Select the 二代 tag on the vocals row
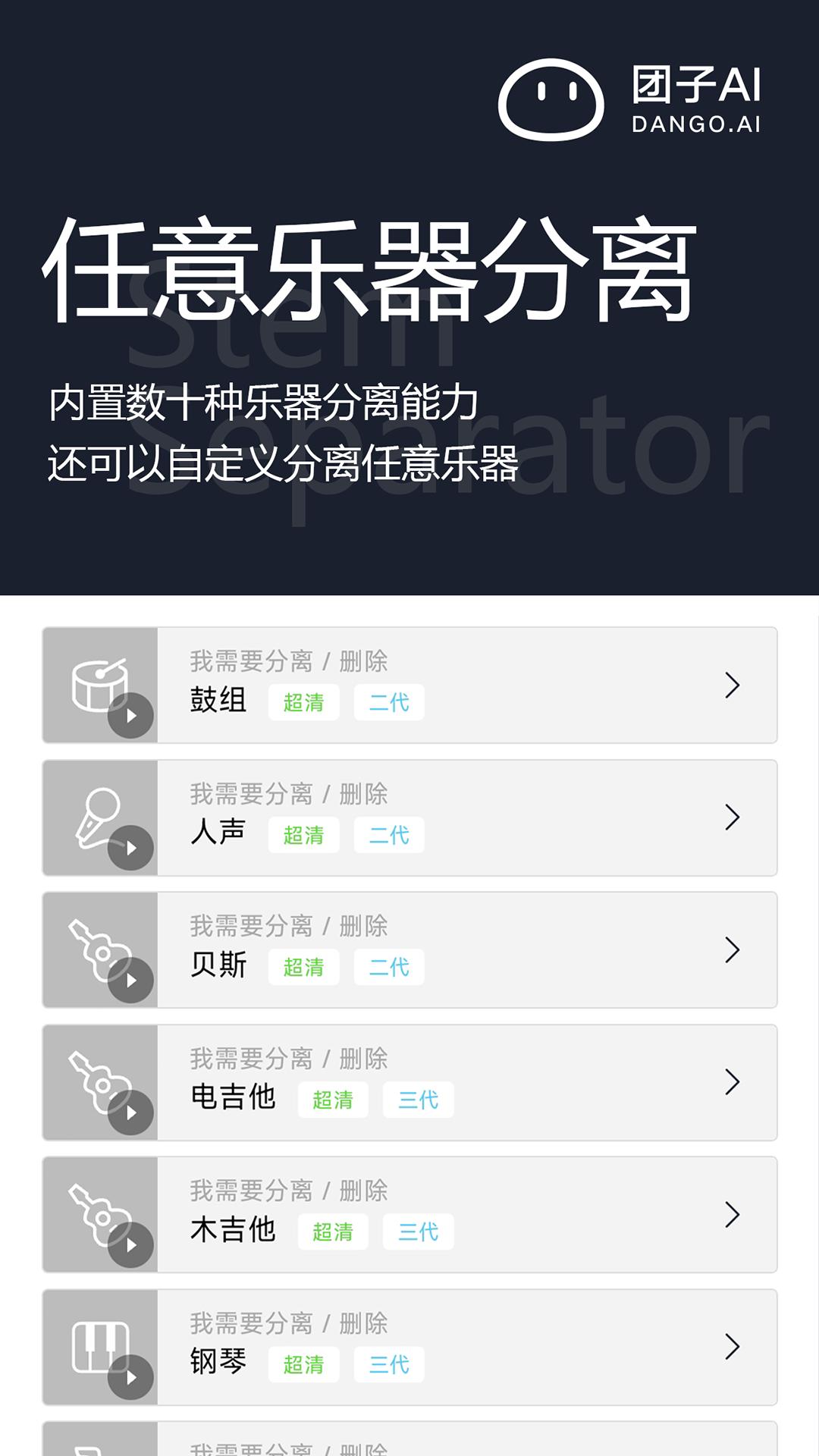 tap(388, 836)
